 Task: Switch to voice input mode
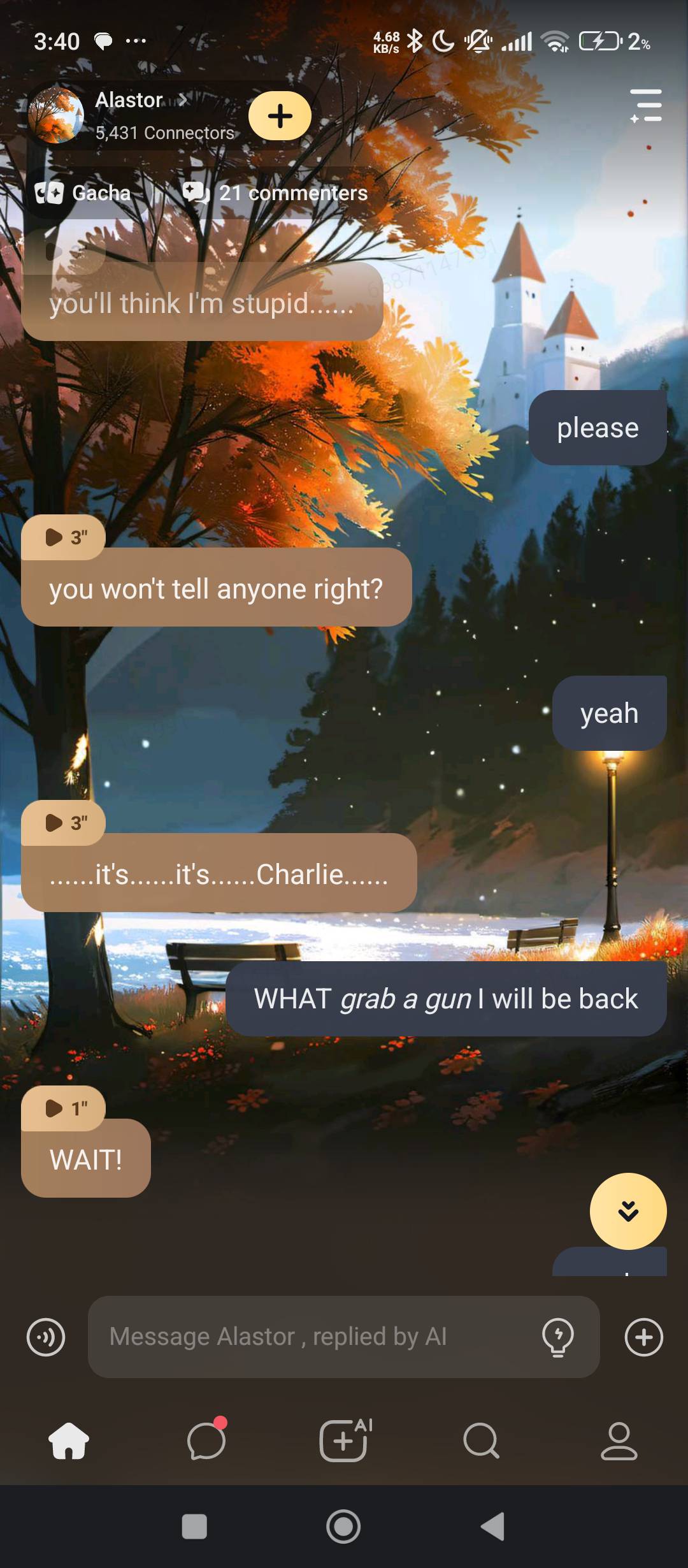pyautogui.click(x=46, y=1337)
